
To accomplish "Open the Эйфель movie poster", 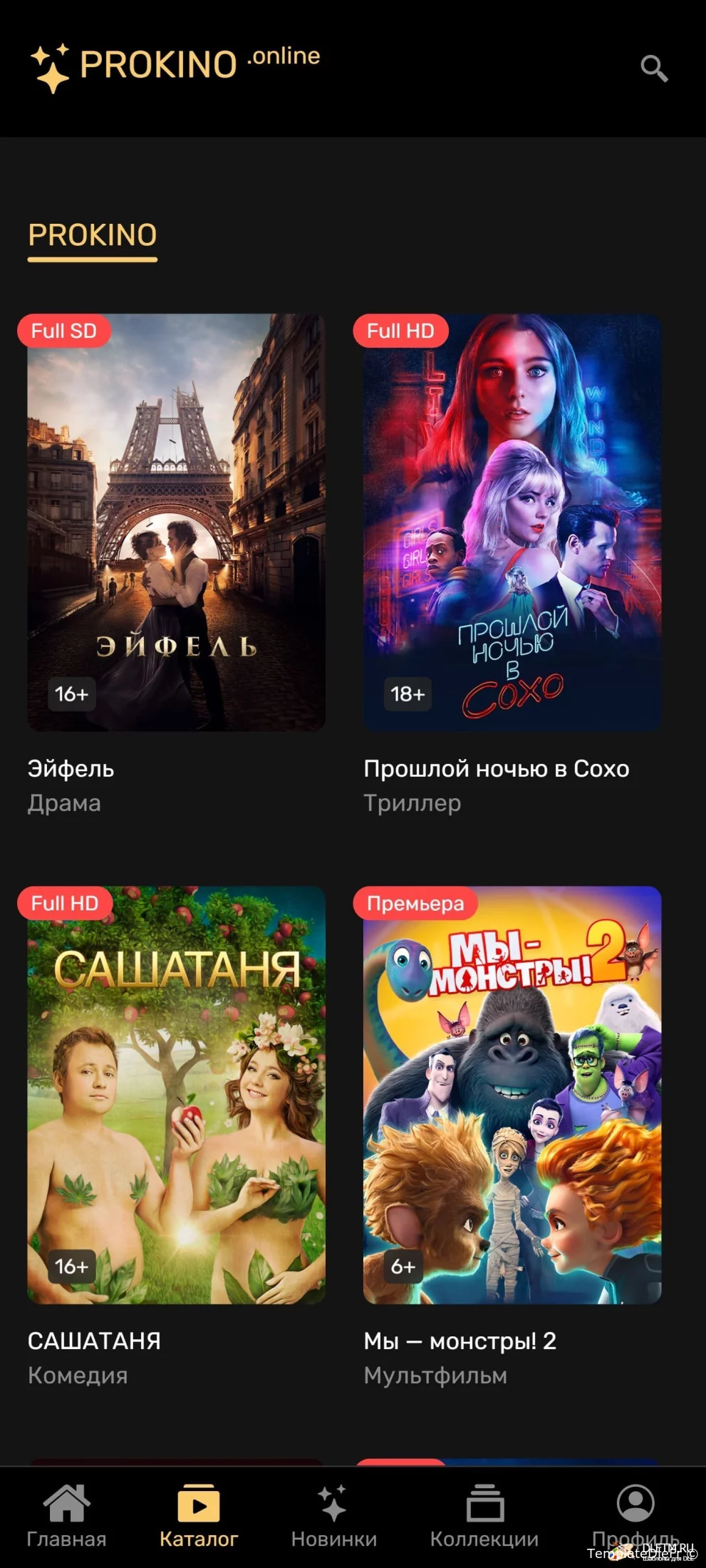I will point(176,522).
